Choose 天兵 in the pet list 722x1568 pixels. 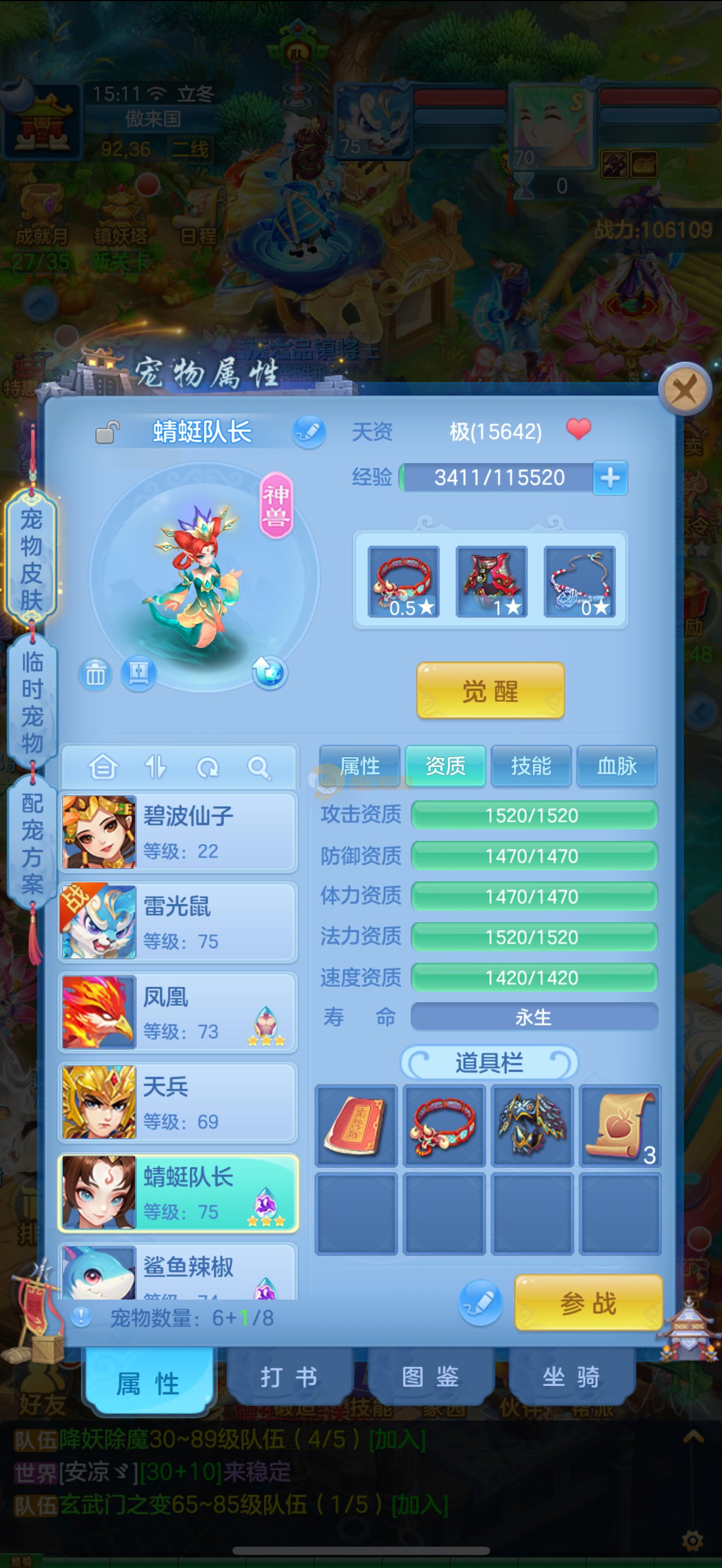(178, 1102)
